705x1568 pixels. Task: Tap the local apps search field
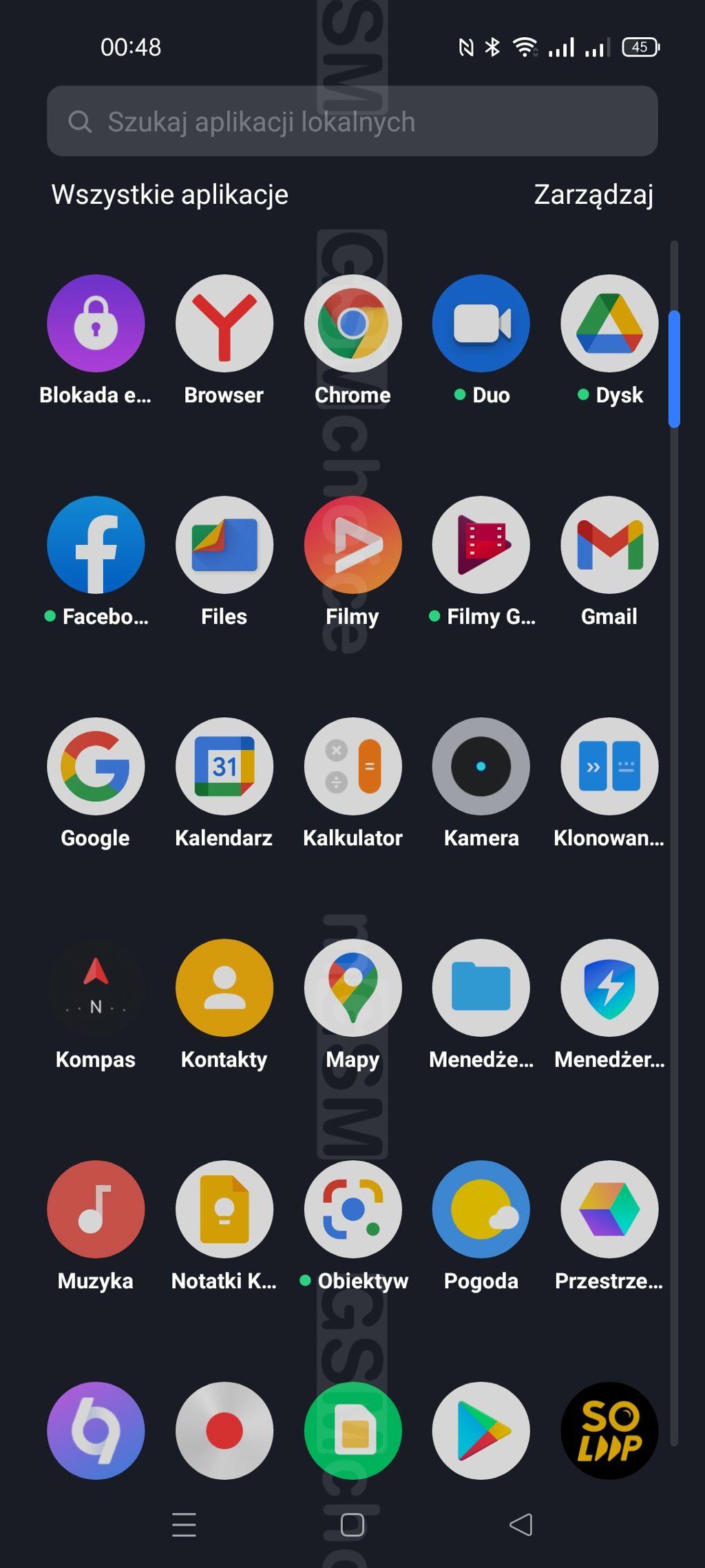[x=352, y=121]
